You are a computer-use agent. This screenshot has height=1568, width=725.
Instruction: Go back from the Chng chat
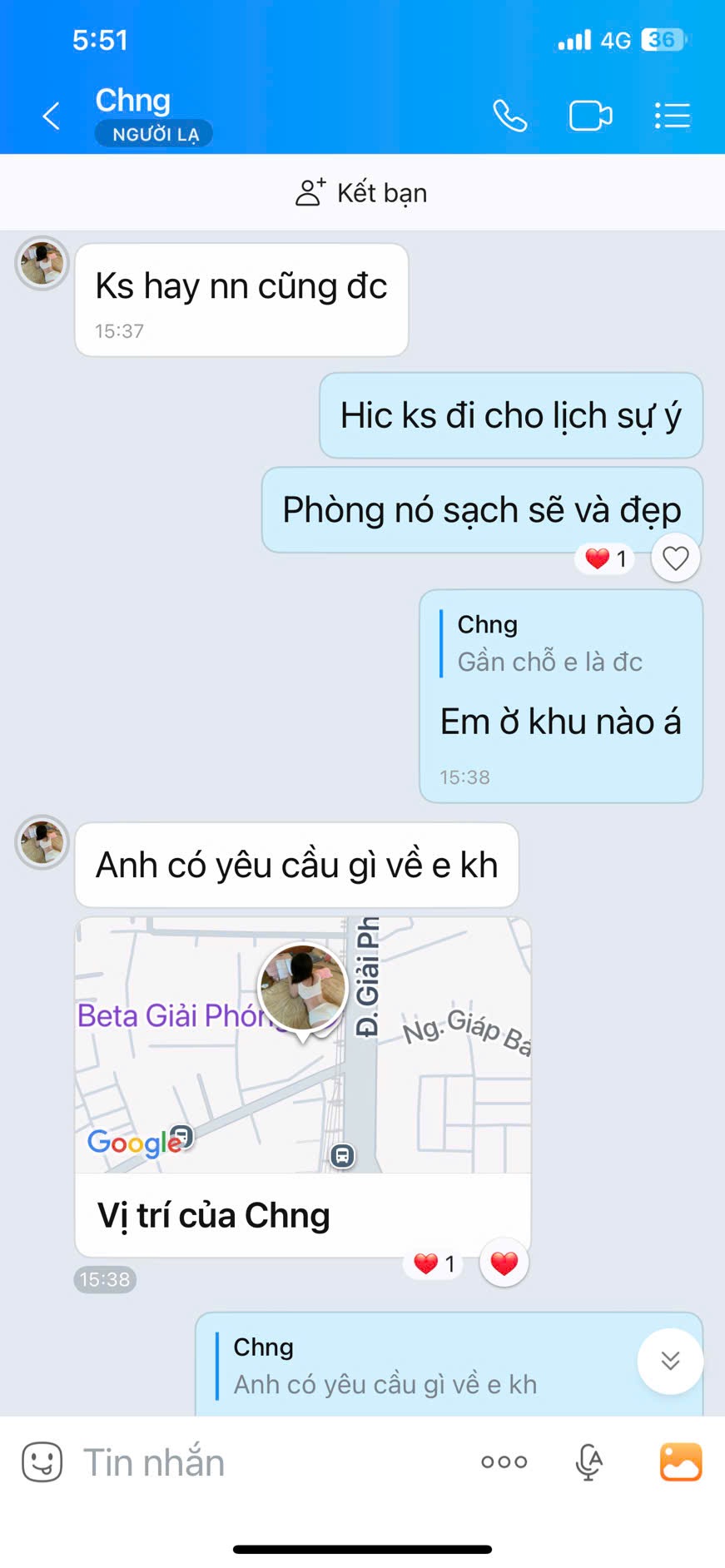[52, 116]
